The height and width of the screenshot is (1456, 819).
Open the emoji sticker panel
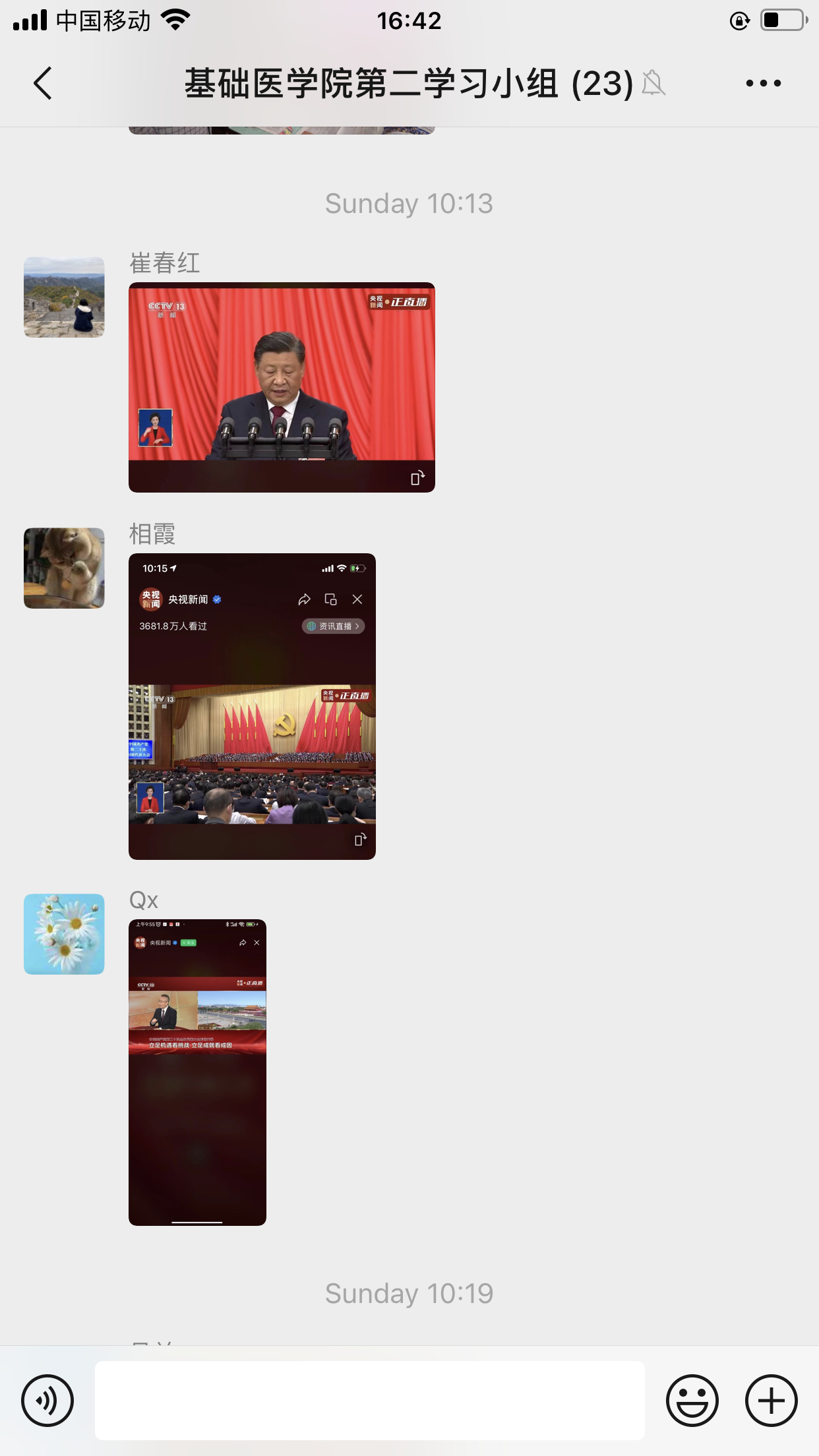[x=692, y=1401]
